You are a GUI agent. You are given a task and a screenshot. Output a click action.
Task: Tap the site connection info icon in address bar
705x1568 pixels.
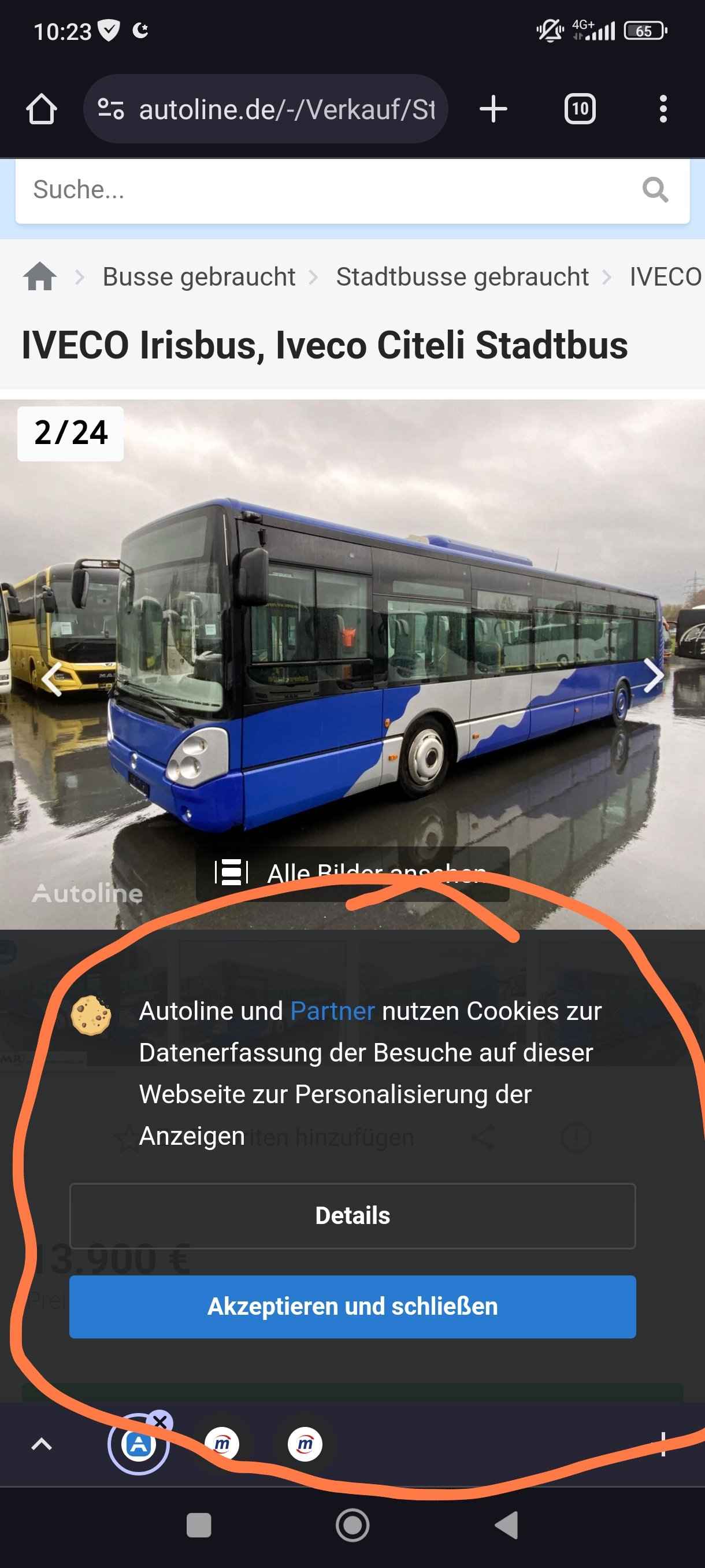(111, 110)
